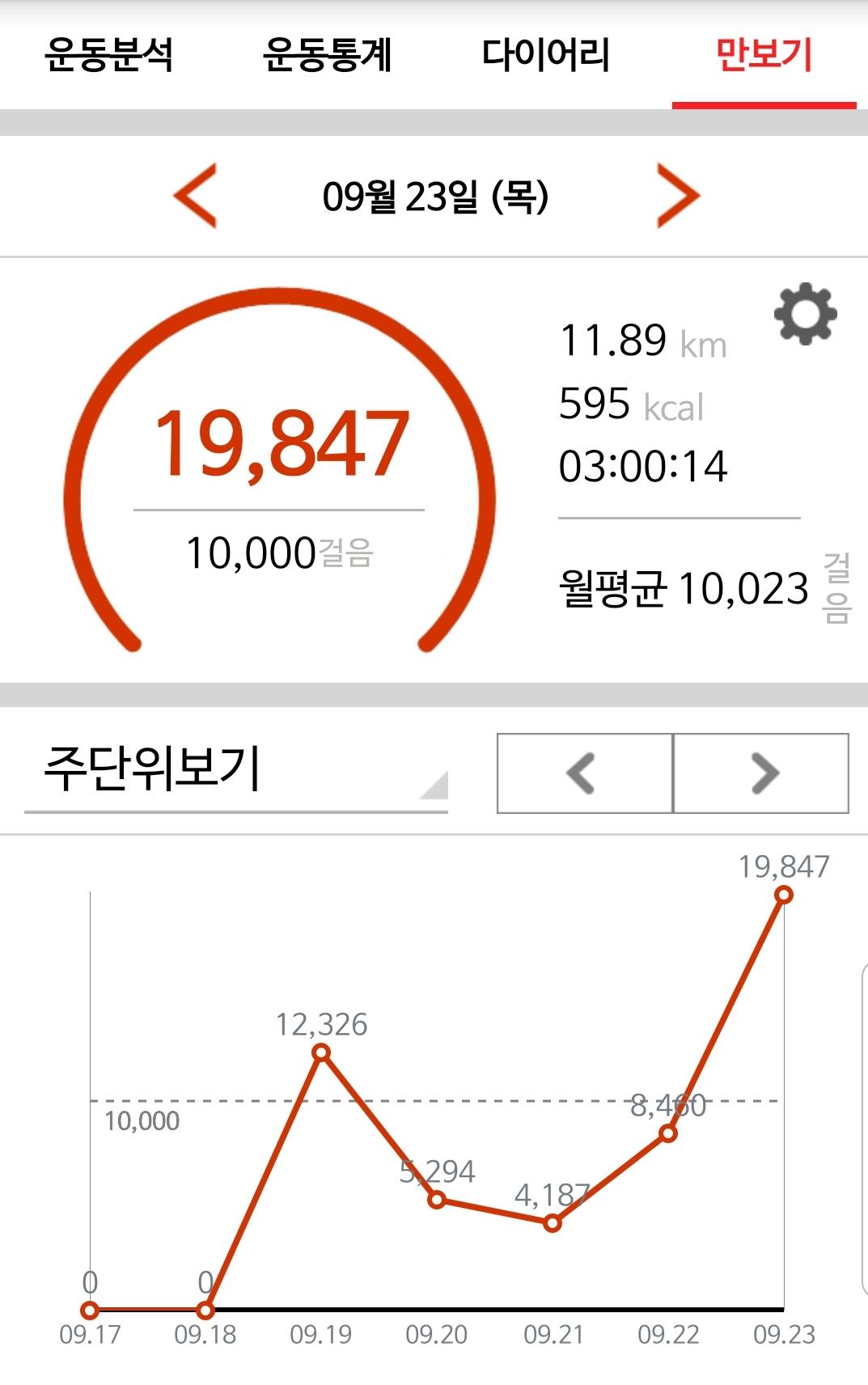Open pedometer settings gear
Viewport: 868px width, 1385px height.
tap(805, 314)
